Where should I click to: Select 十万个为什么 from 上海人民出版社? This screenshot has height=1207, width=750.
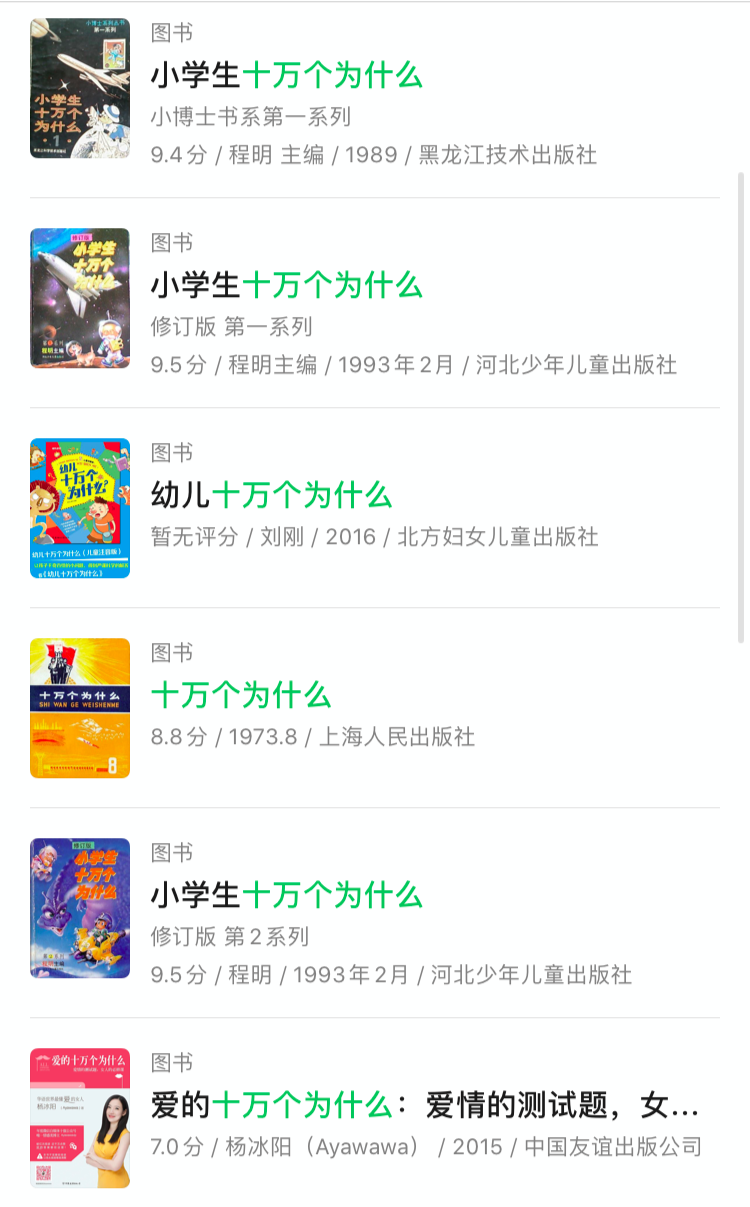point(241,695)
